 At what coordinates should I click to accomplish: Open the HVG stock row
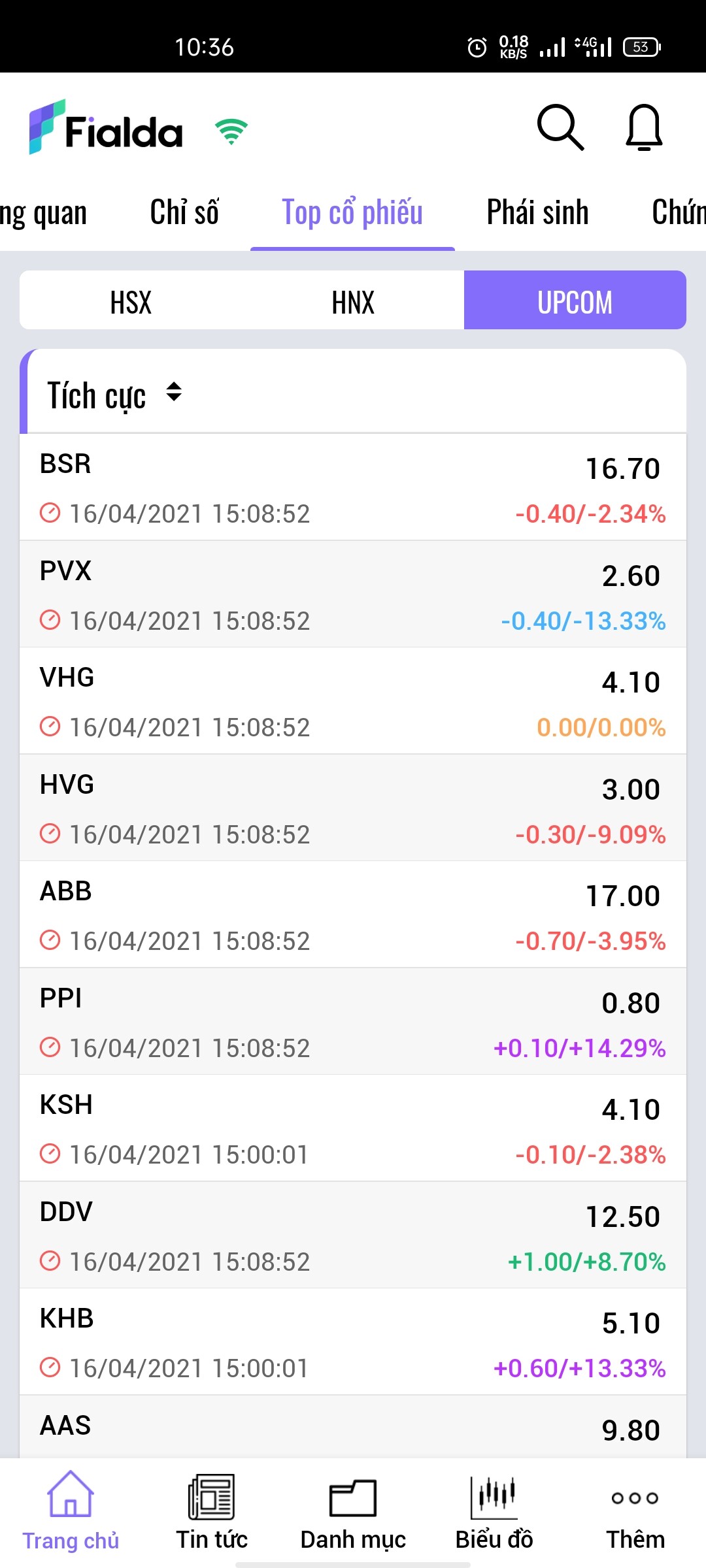353,808
